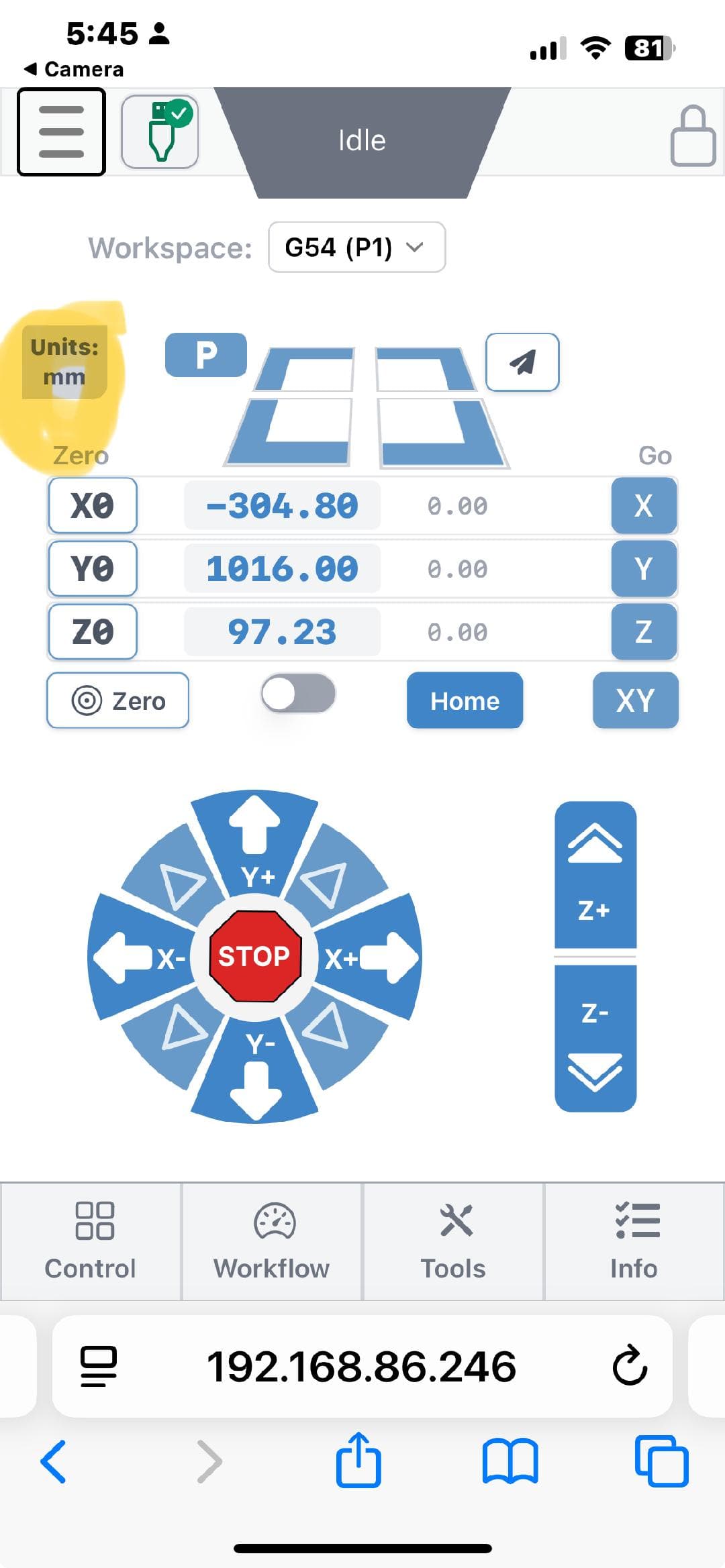The image size is (725, 1568).
Task: Lower the Z axis with Z-
Action: [595, 1038]
